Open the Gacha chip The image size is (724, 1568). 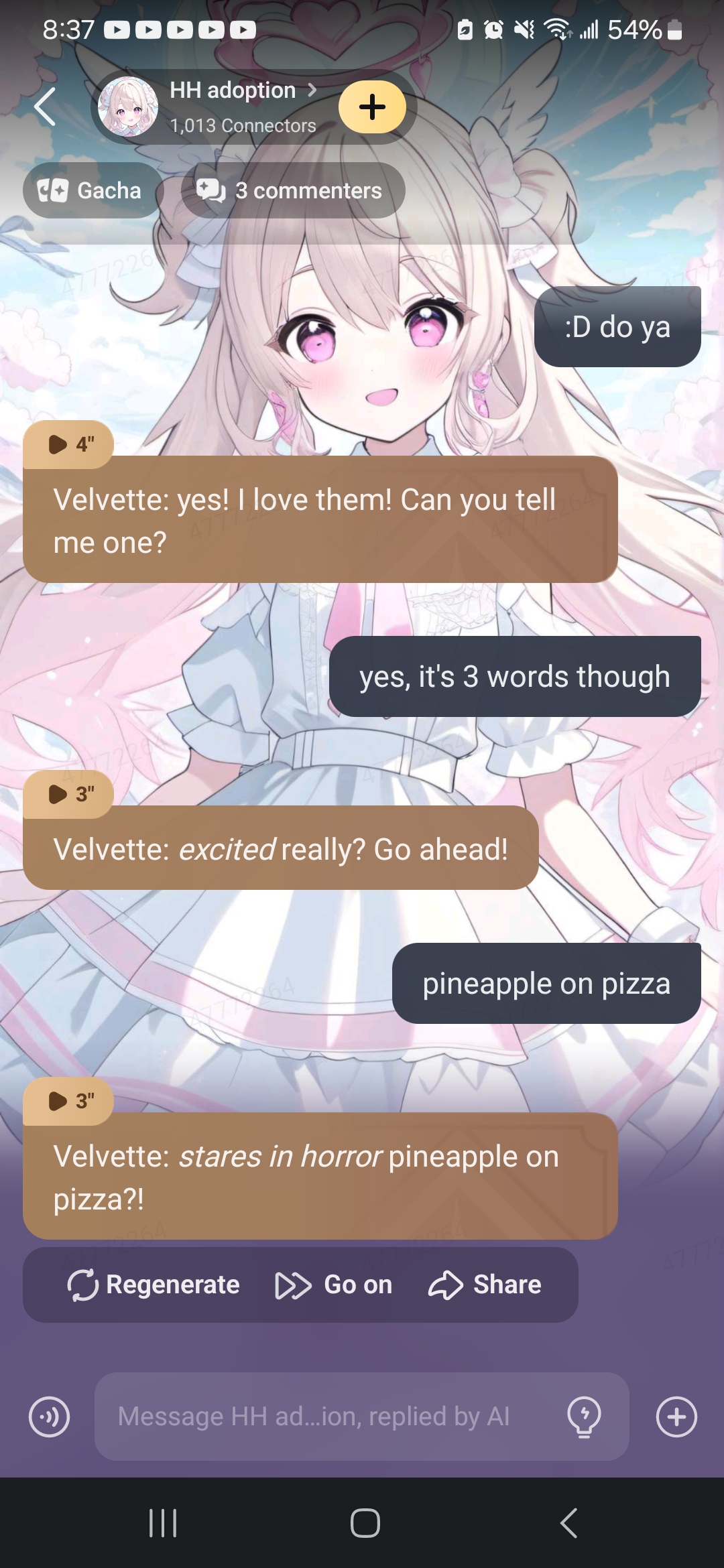pos(92,191)
